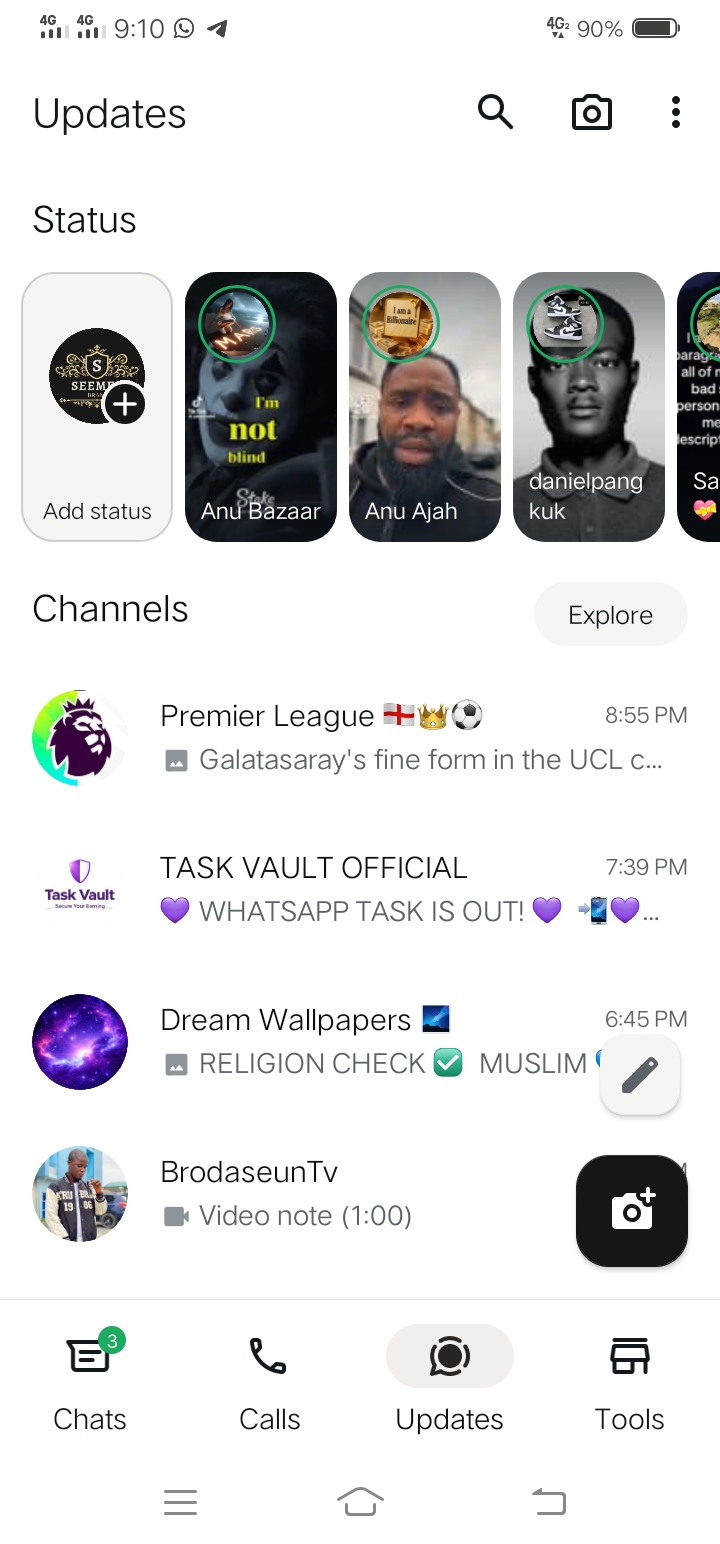This screenshot has height=1544, width=720.
Task: Explore more channels
Action: (x=610, y=615)
